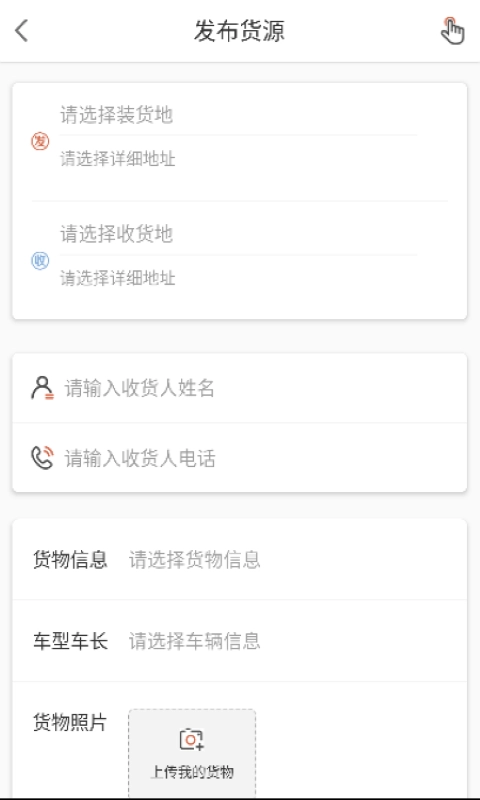The image size is (480, 800).
Task: Select the receiving place 请选择收货地
Action: tap(238, 234)
